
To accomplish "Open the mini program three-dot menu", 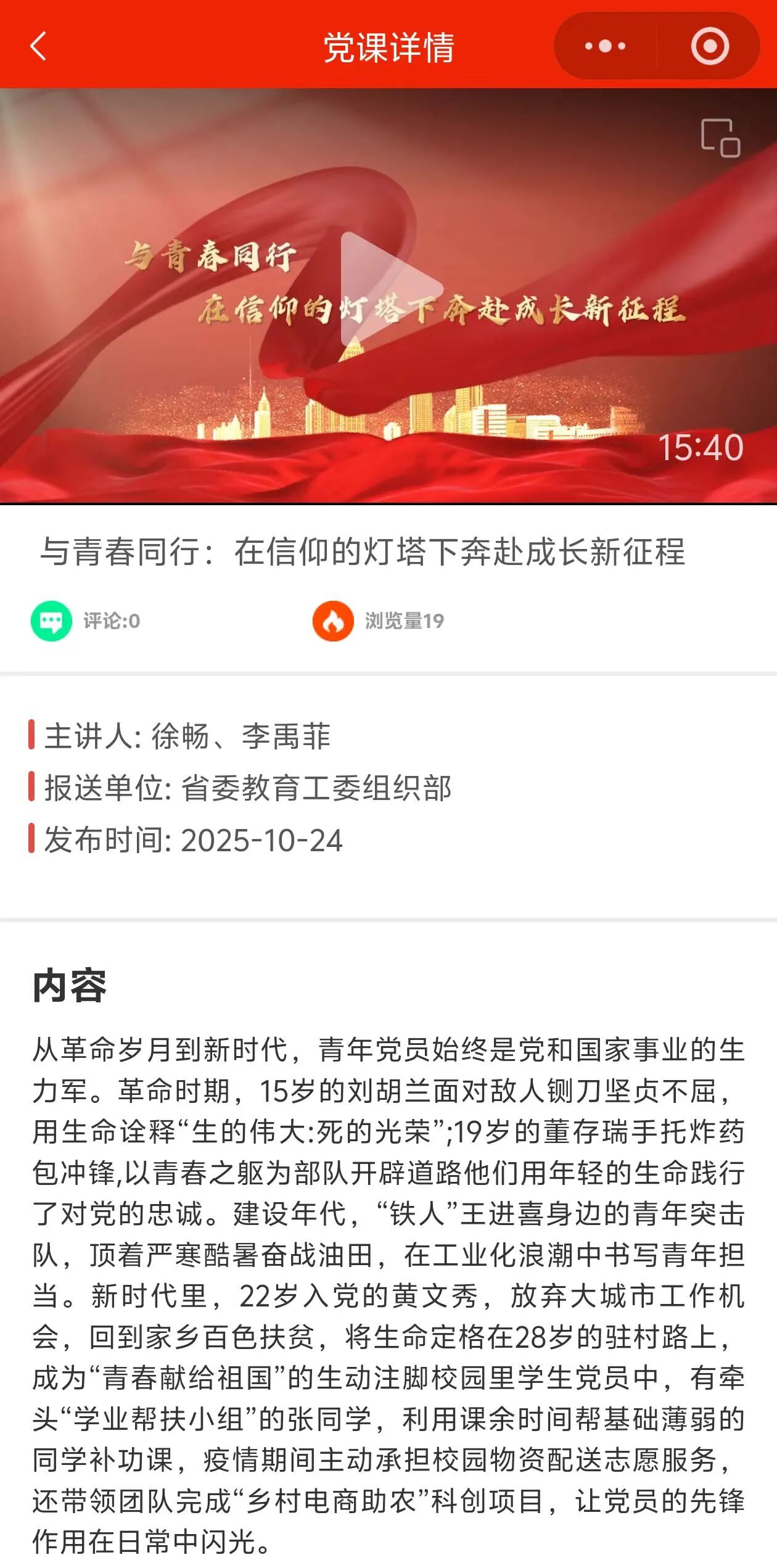I will click(x=605, y=46).
